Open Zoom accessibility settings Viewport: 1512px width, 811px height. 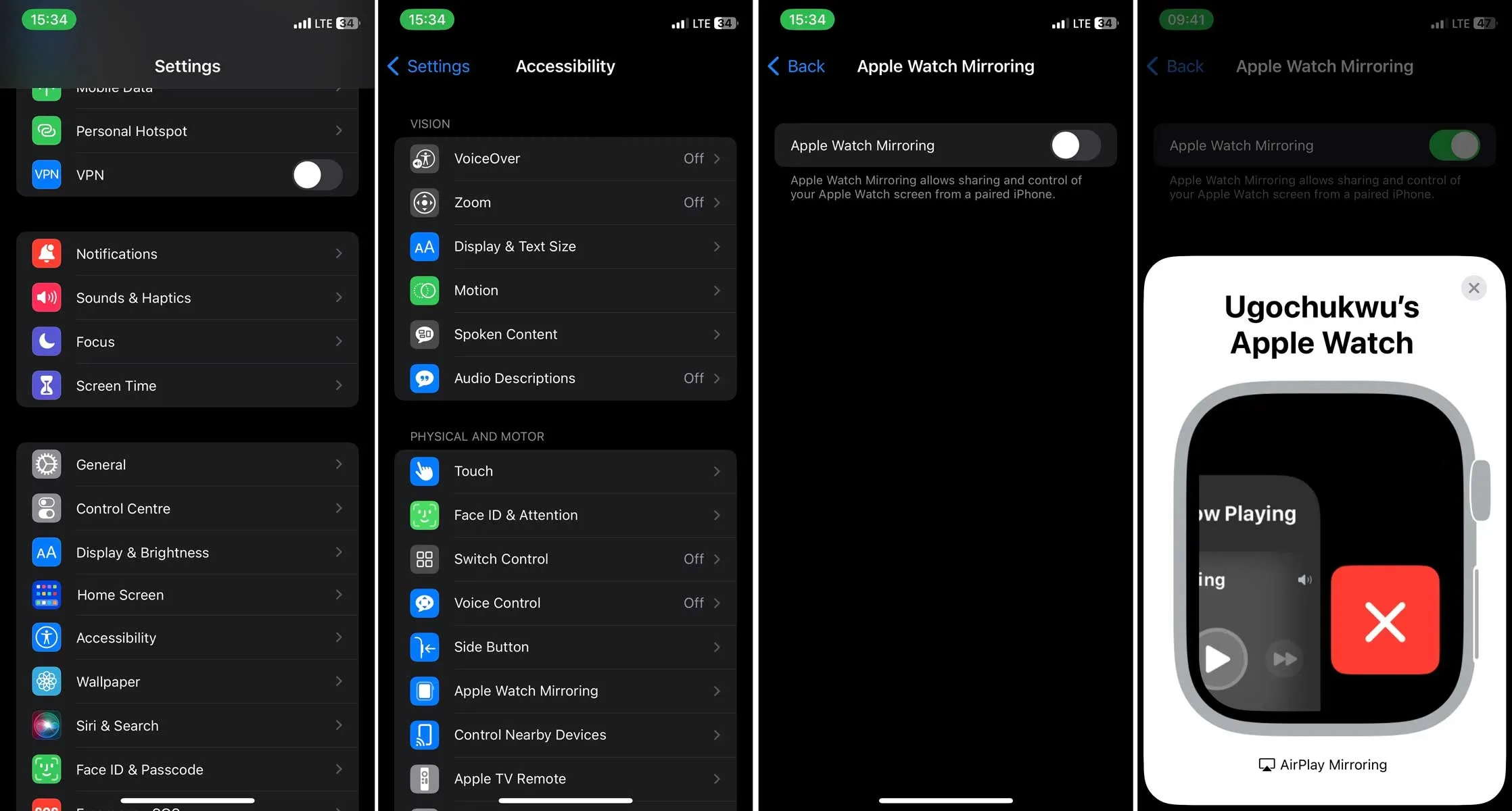coord(565,203)
